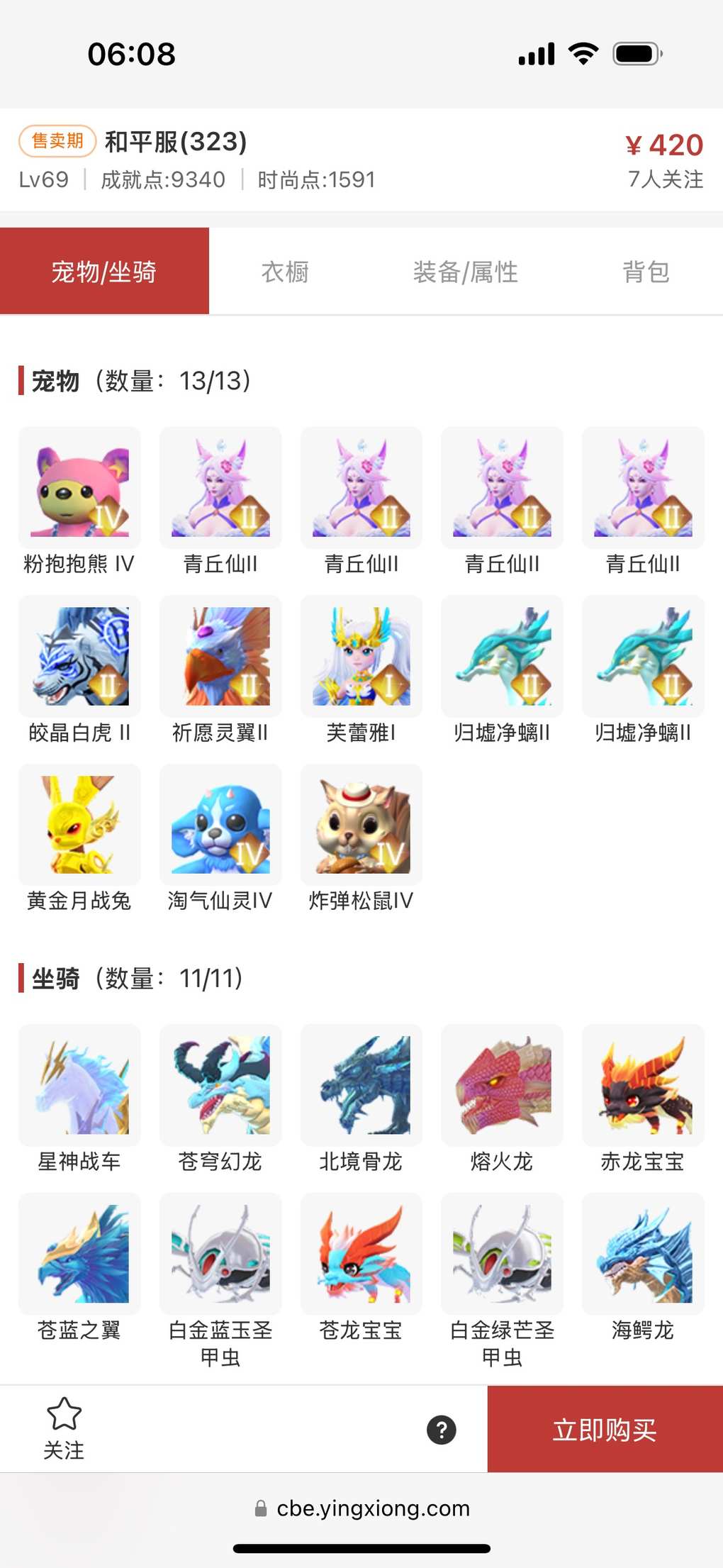Tap the 芙蕾雅I pet tile
Viewport: 723px width, 1568px height.
[361, 657]
